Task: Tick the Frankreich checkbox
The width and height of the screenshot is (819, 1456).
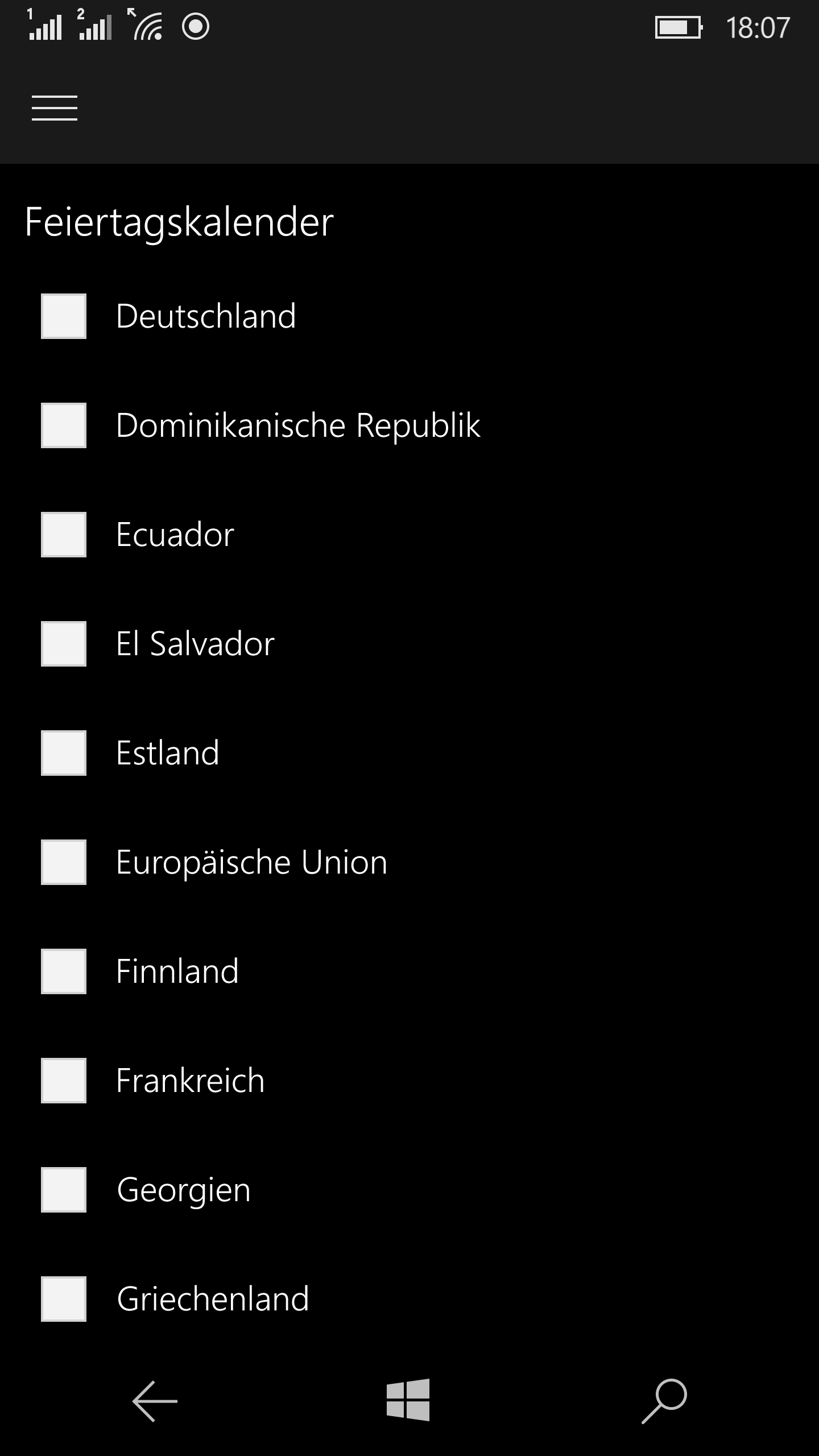Action: point(64,1081)
